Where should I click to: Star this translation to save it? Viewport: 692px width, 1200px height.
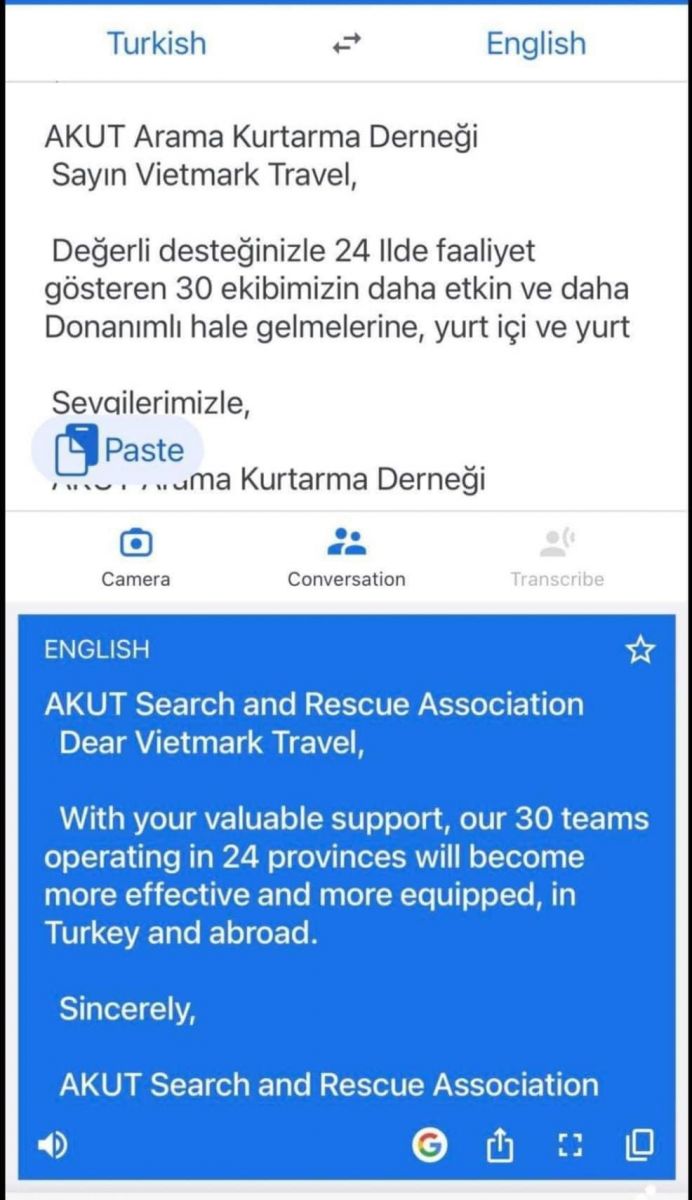pos(640,651)
